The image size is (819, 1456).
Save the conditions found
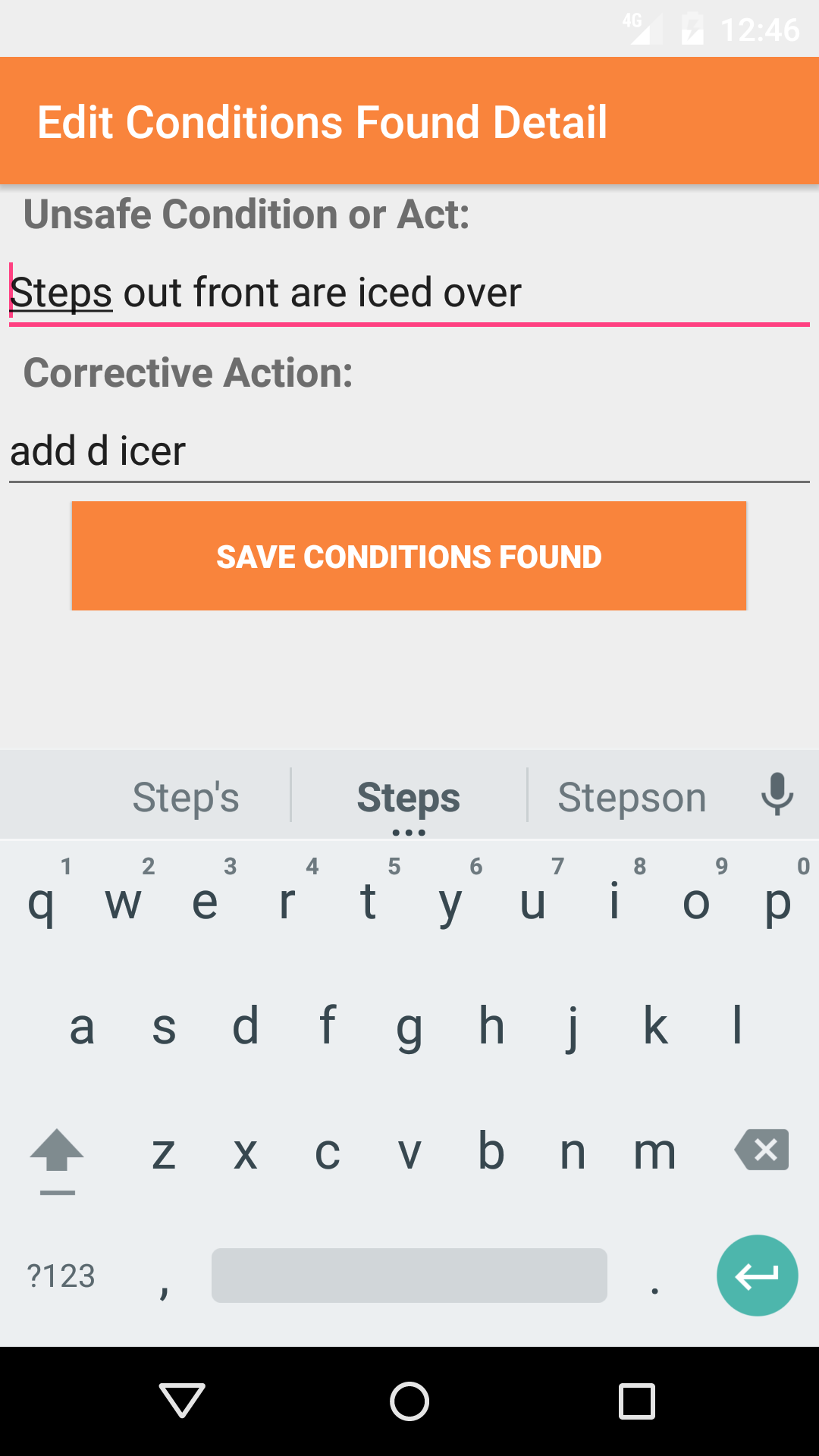click(x=409, y=556)
